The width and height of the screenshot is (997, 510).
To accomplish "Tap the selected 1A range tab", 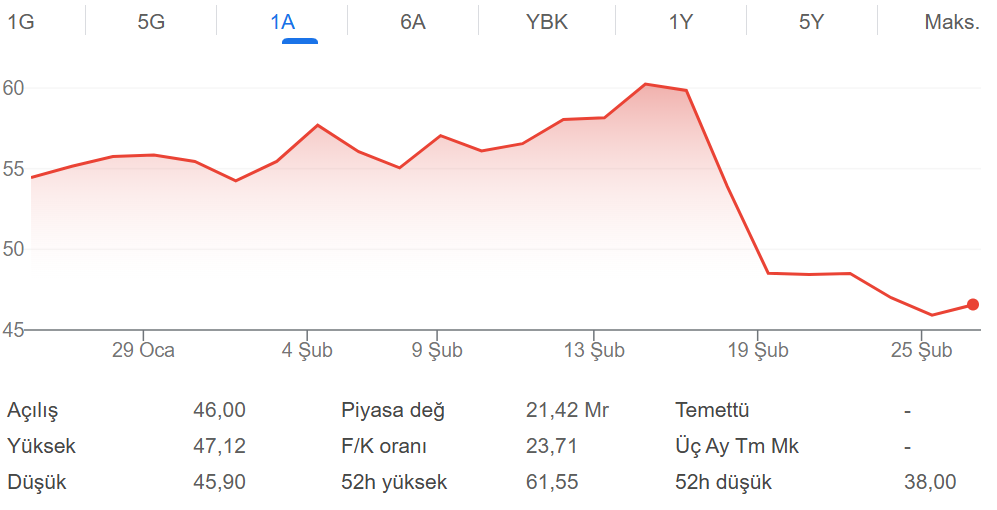I will click(x=283, y=22).
